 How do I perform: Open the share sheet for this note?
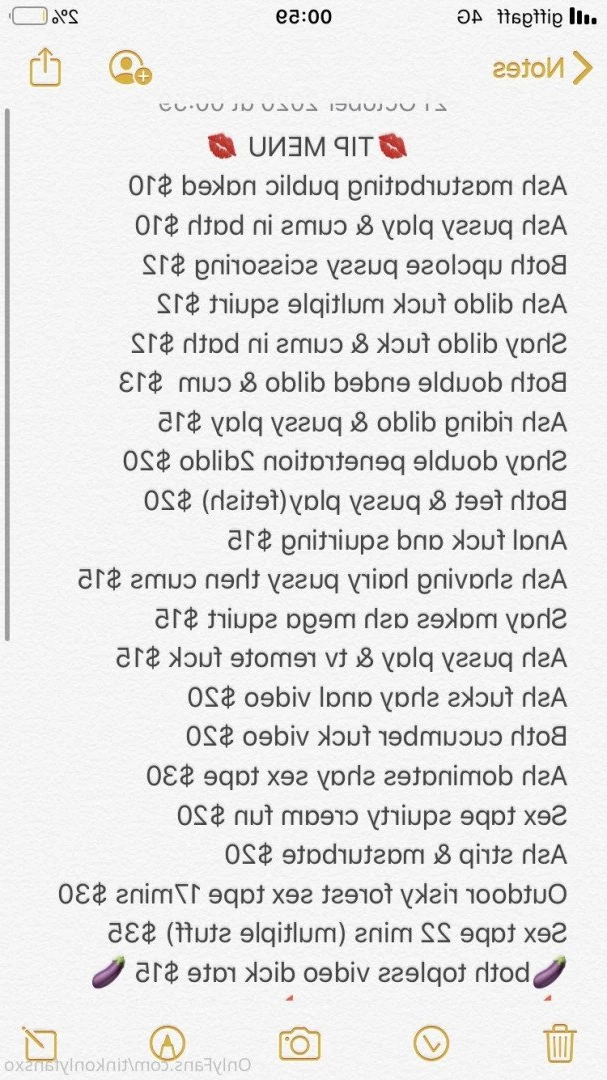point(45,67)
